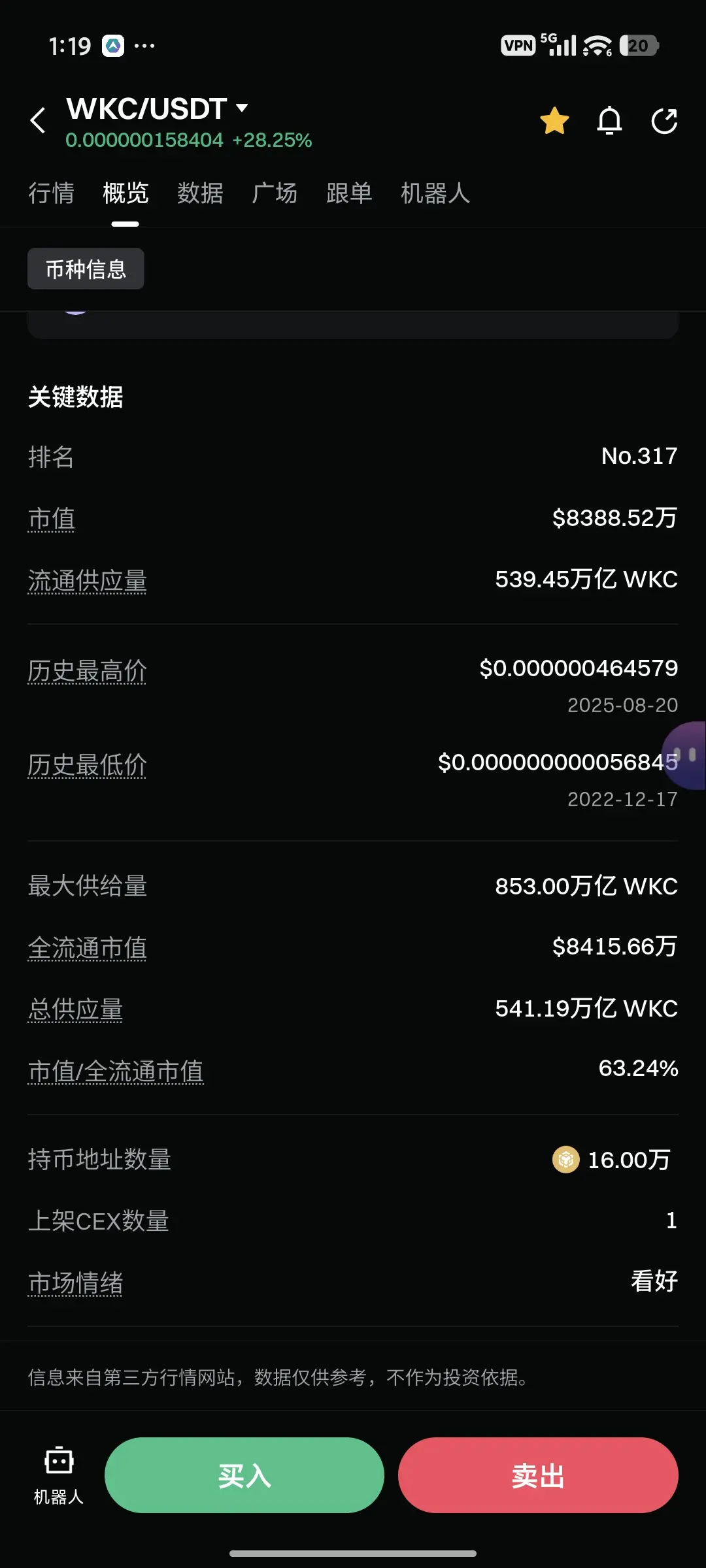Open the 机器人 top tab

click(435, 193)
